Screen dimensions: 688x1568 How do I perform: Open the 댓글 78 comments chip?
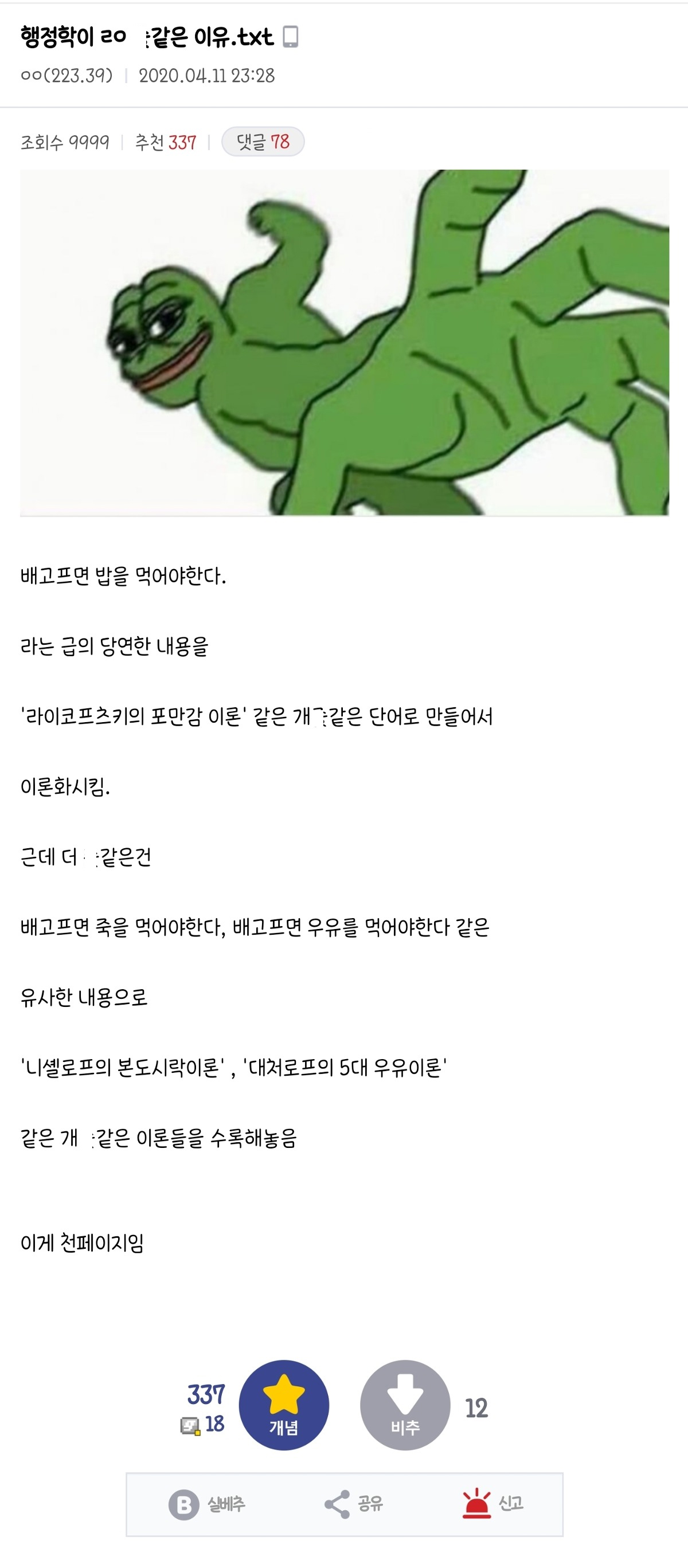tap(263, 142)
